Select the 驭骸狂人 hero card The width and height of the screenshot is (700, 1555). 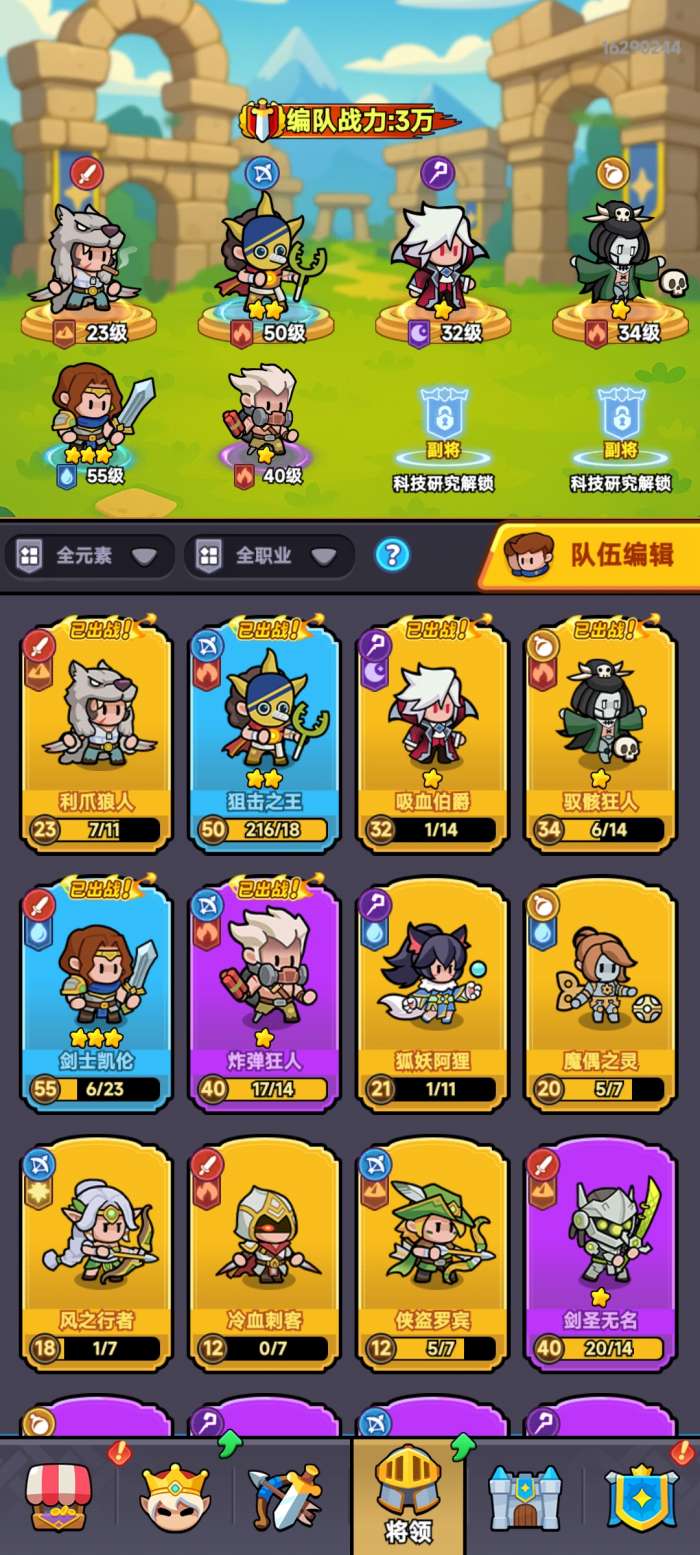click(600, 735)
